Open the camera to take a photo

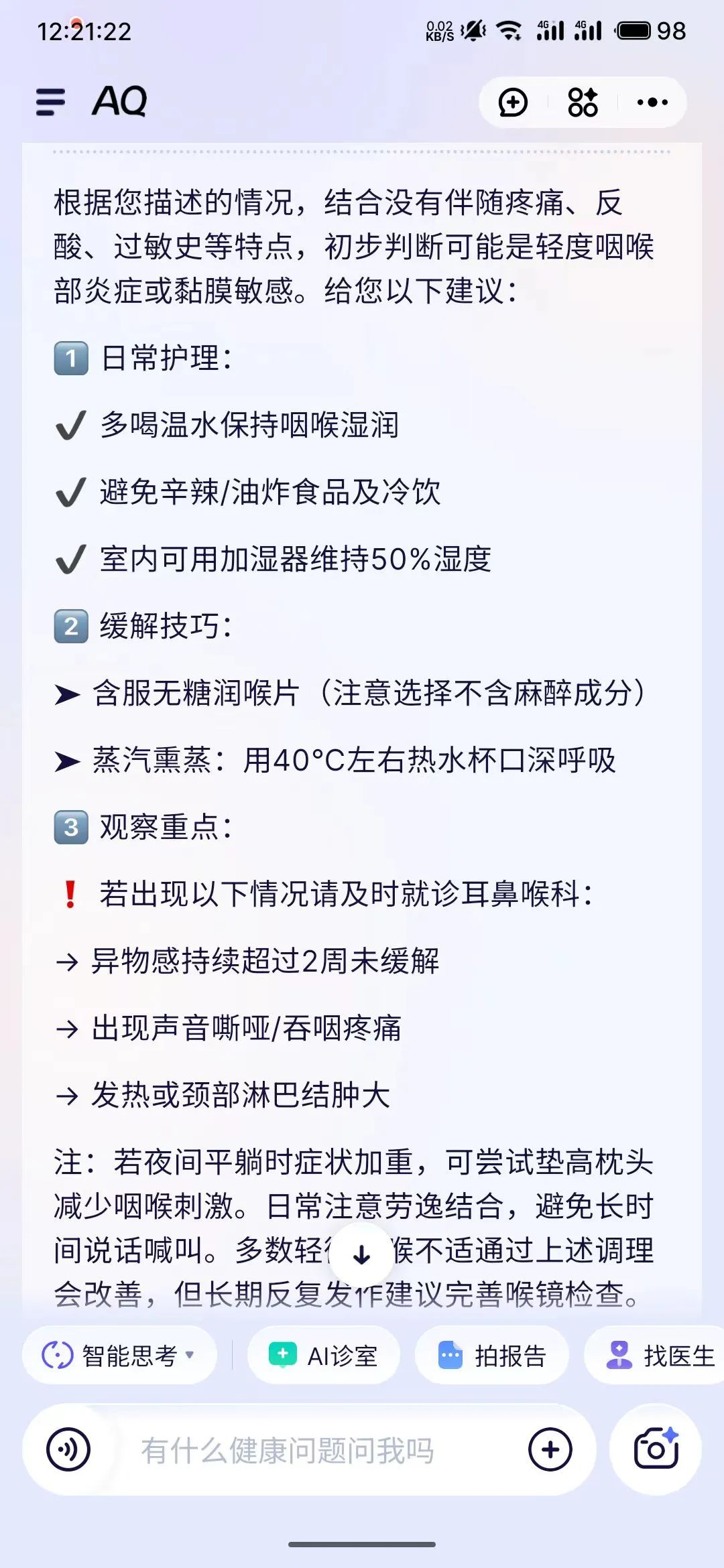click(656, 1449)
